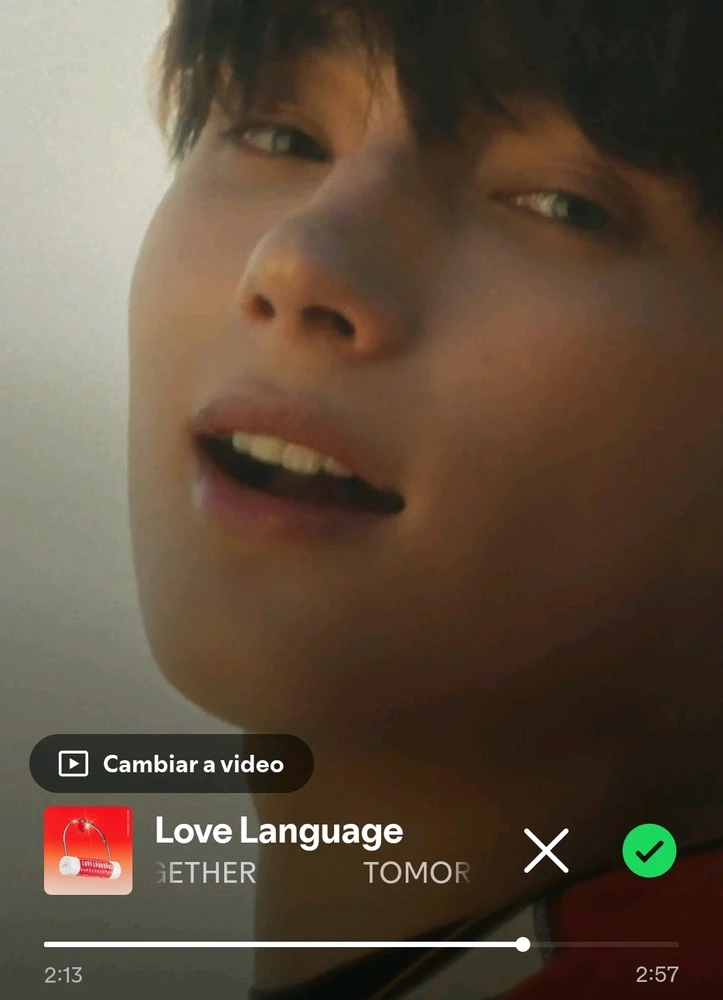Tap the green checkmark saved icon

coord(649,851)
